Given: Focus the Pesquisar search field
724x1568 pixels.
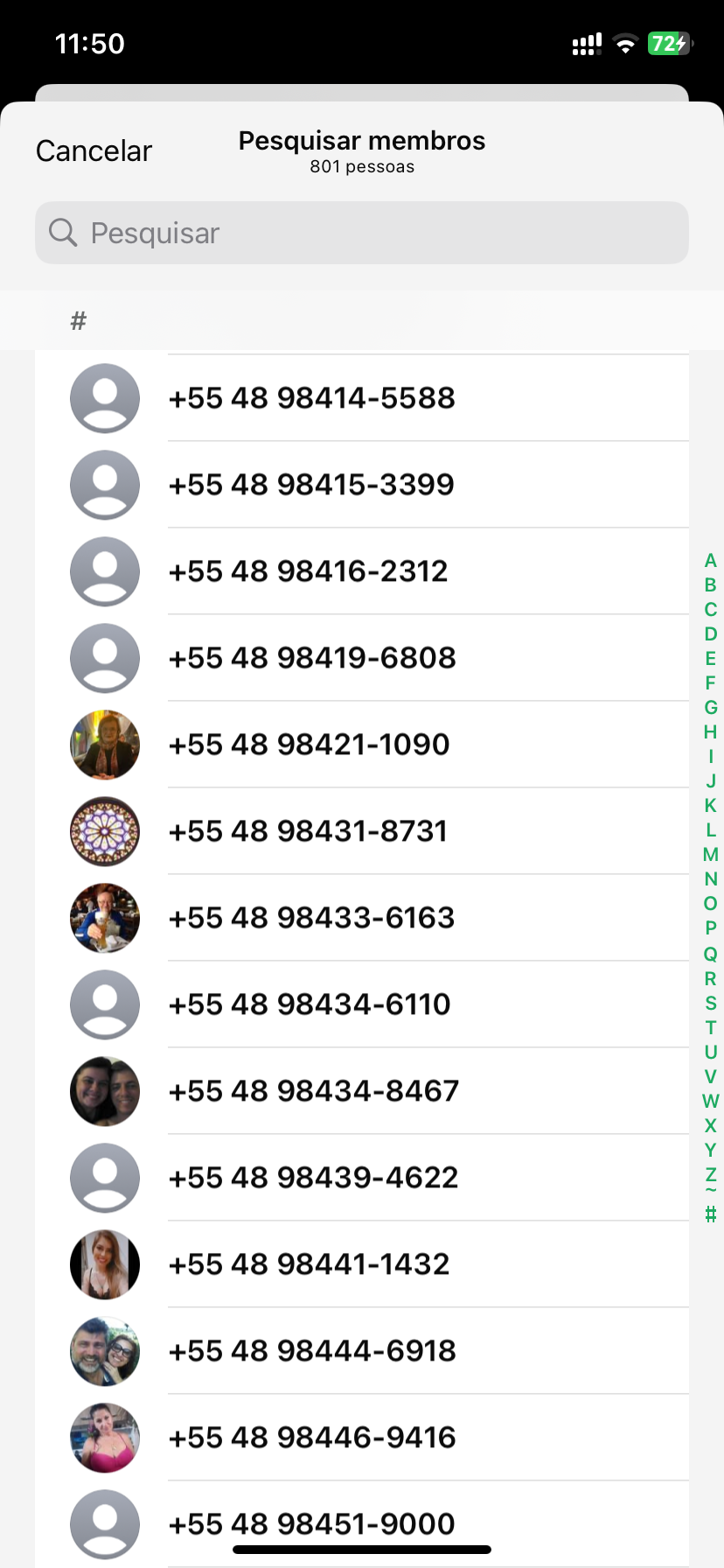Looking at the screenshot, I should point(362,233).
